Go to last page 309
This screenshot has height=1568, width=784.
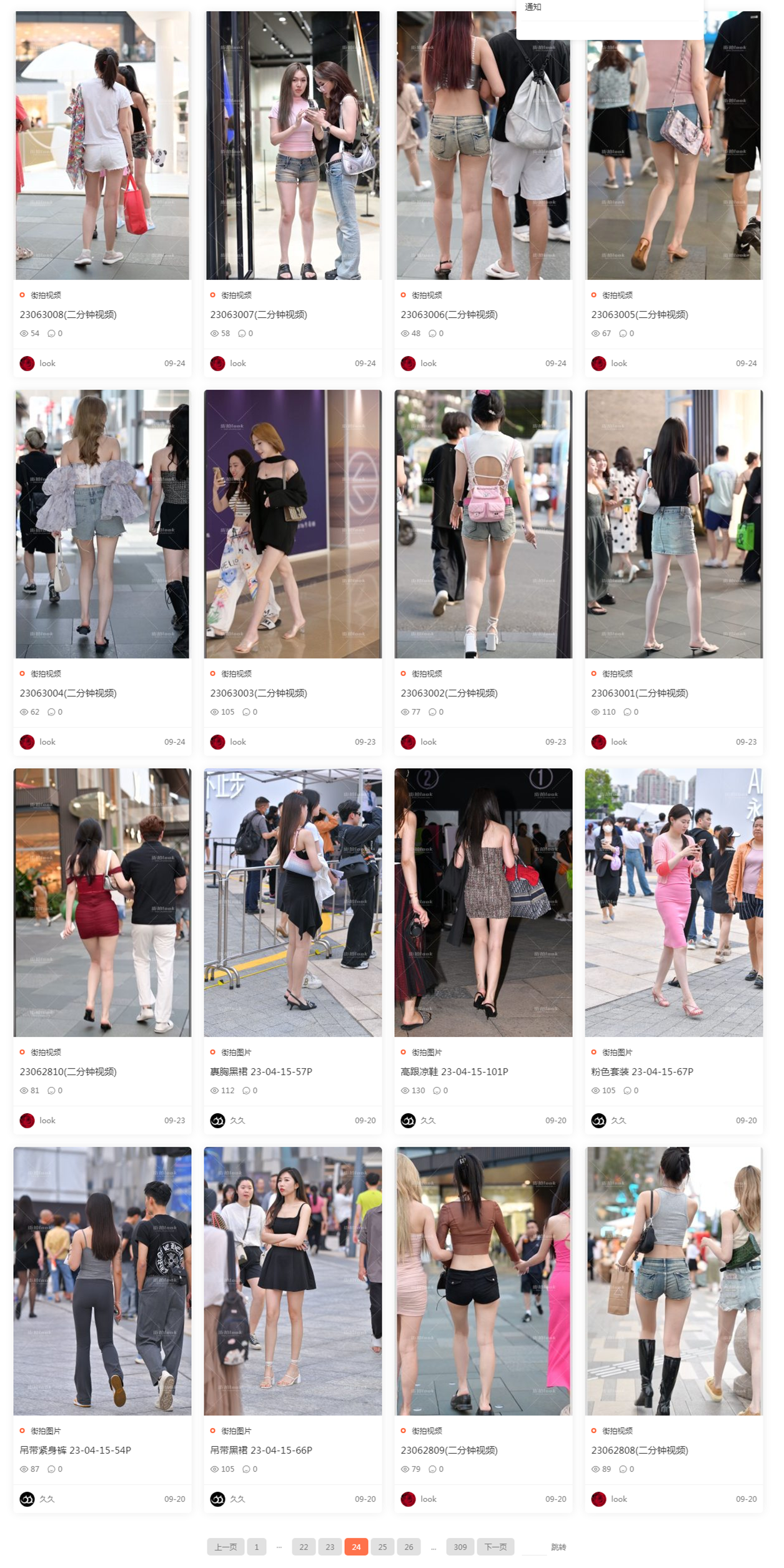pos(460,1547)
